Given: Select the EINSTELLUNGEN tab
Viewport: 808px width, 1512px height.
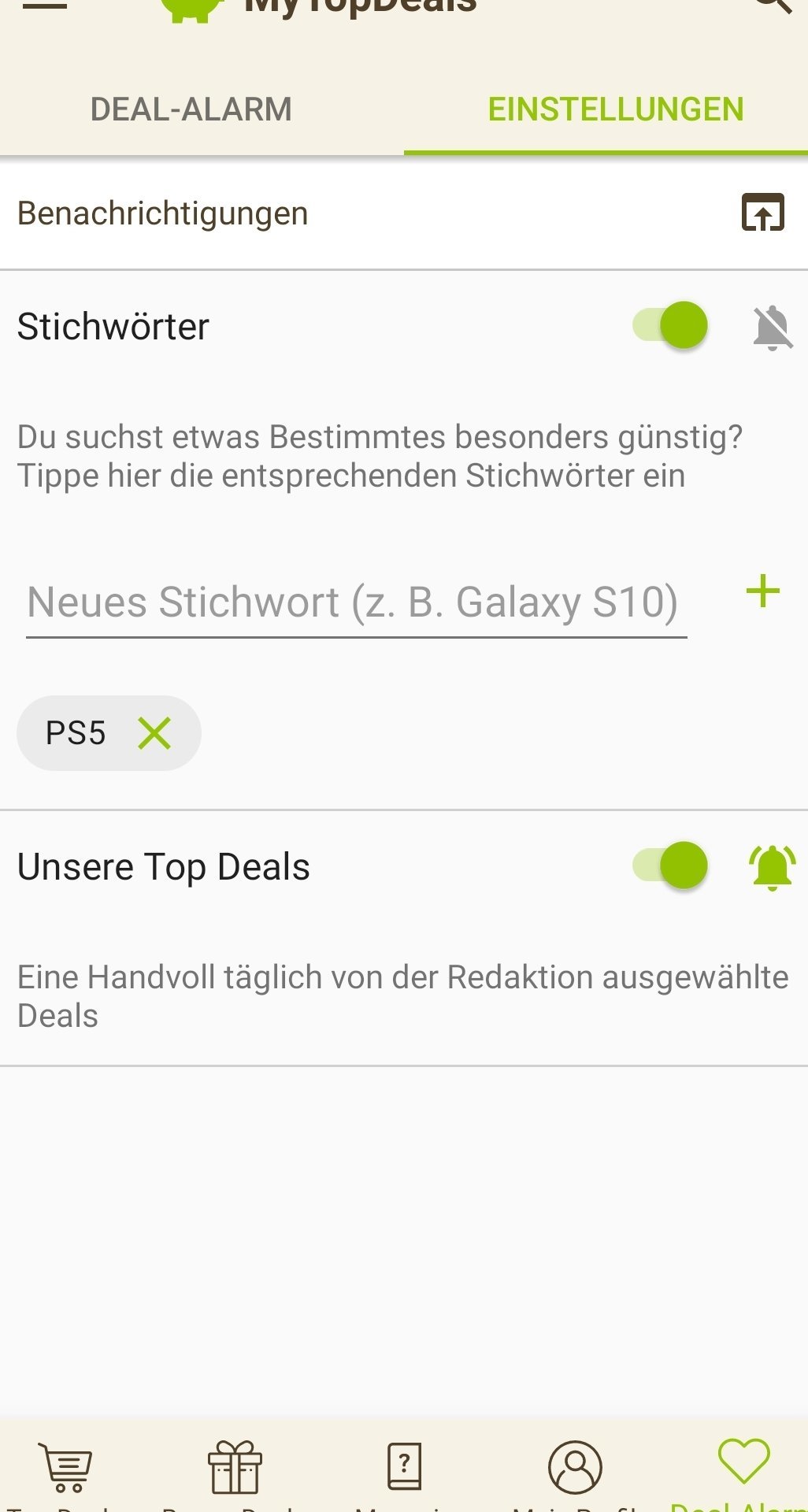Looking at the screenshot, I should (x=616, y=109).
